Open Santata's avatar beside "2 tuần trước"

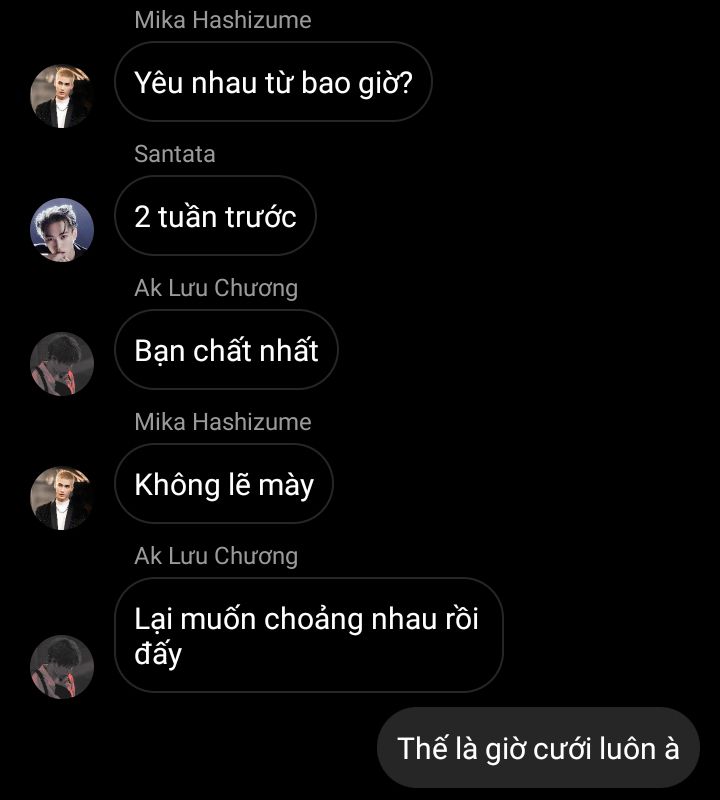[62, 230]
